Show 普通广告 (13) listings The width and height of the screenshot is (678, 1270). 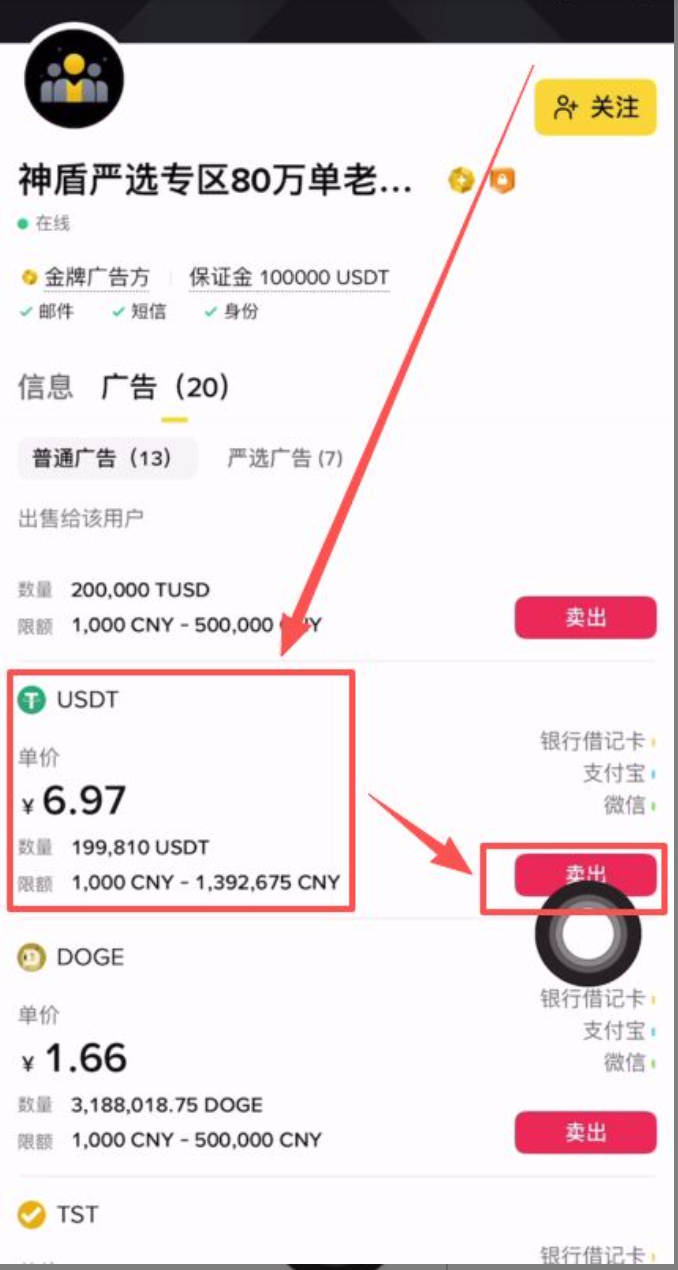pos(107,458)
